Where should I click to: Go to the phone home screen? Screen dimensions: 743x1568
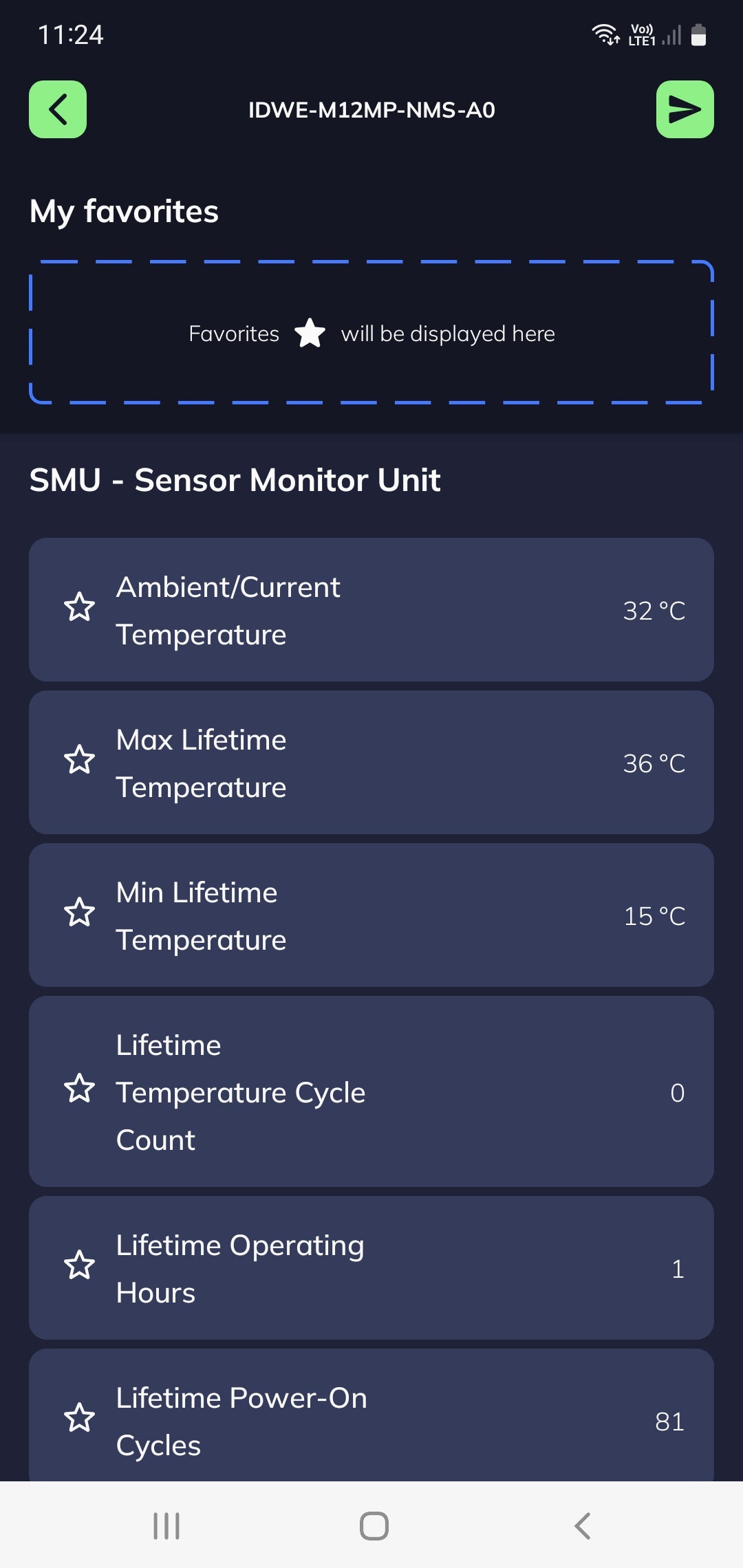tap(374, 1526)
